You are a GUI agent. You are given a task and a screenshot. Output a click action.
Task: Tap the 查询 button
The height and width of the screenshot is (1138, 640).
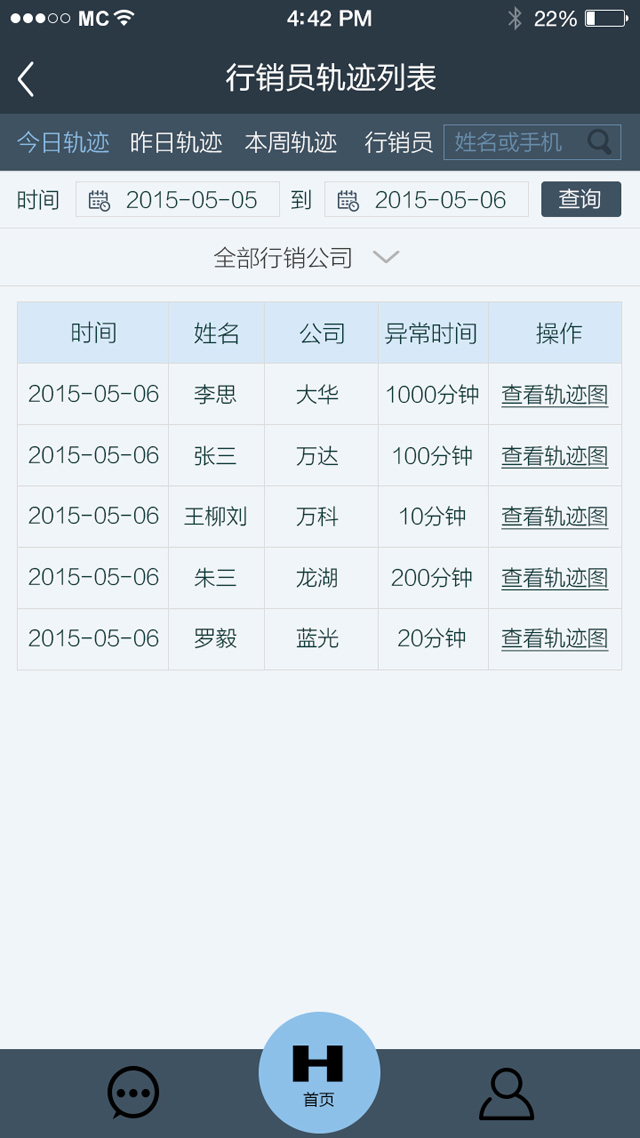coord(580,199)
